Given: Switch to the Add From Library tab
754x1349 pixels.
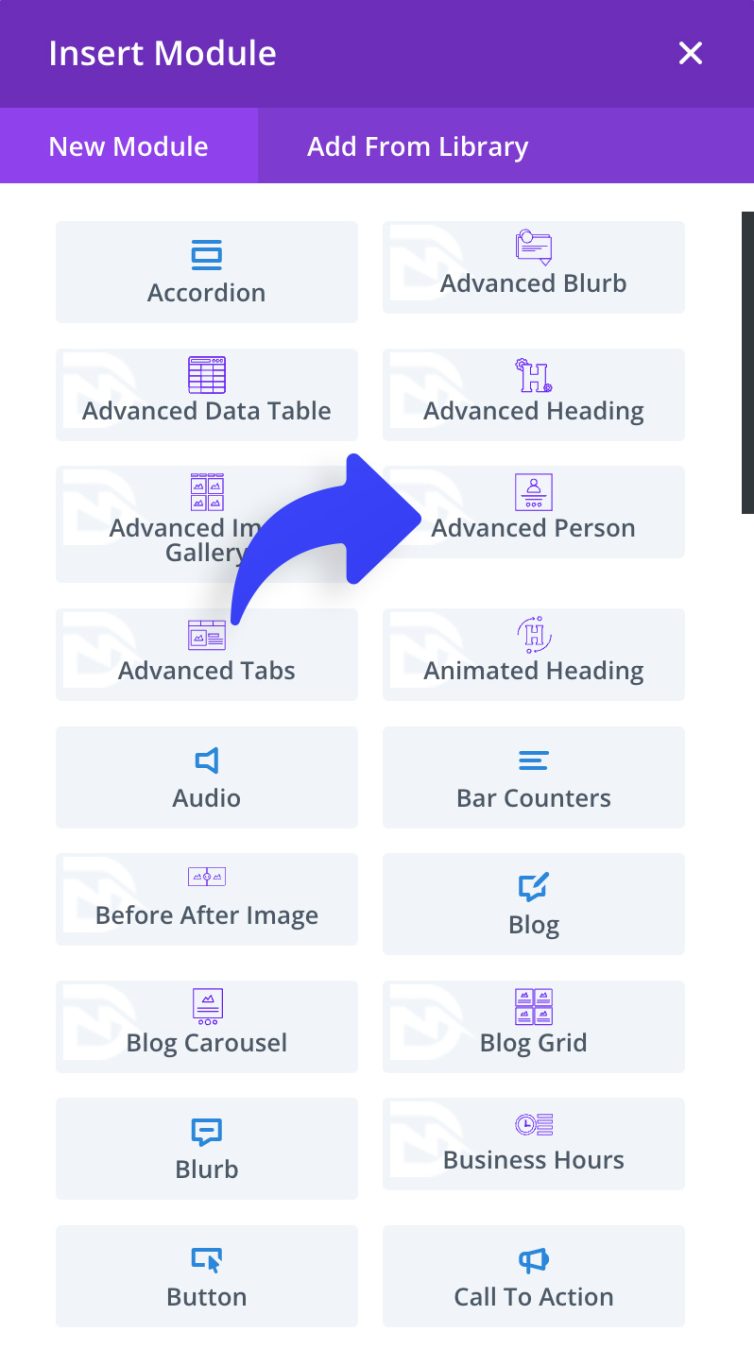Looking at the screenshot, I should point(417,146).
